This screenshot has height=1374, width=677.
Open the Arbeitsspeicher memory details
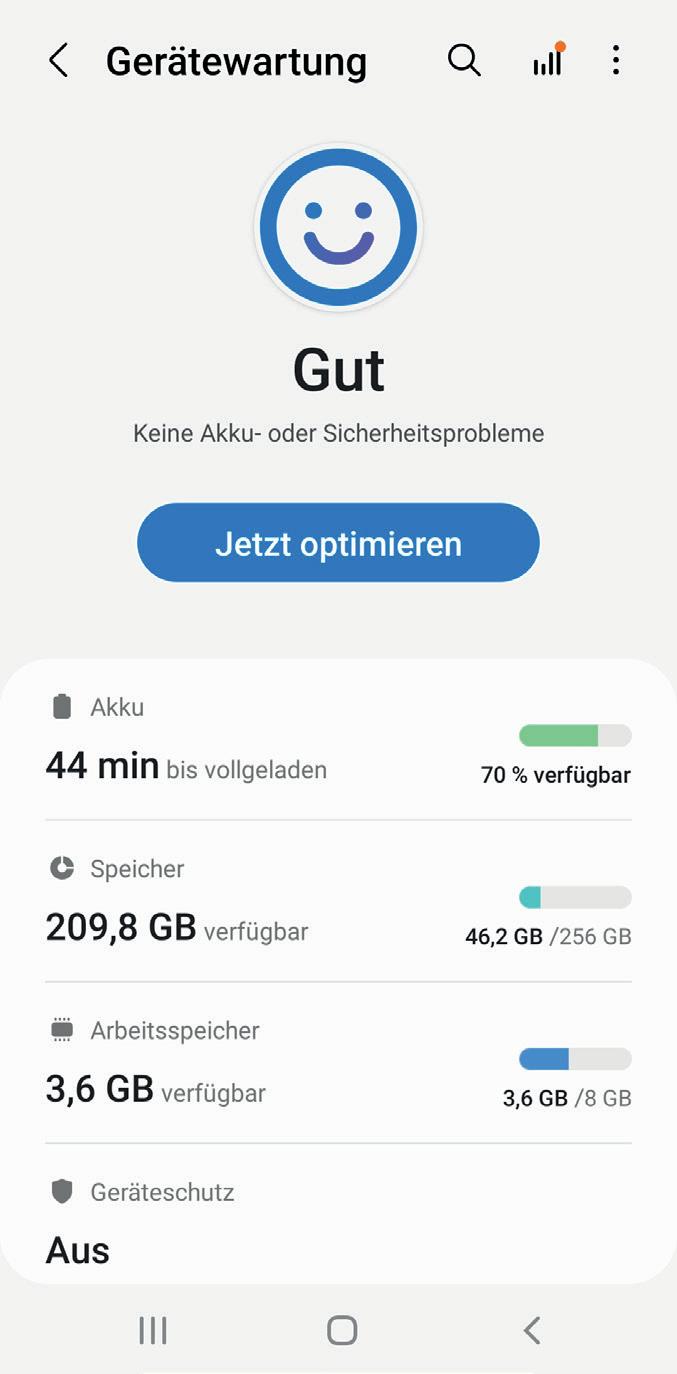338,1063
